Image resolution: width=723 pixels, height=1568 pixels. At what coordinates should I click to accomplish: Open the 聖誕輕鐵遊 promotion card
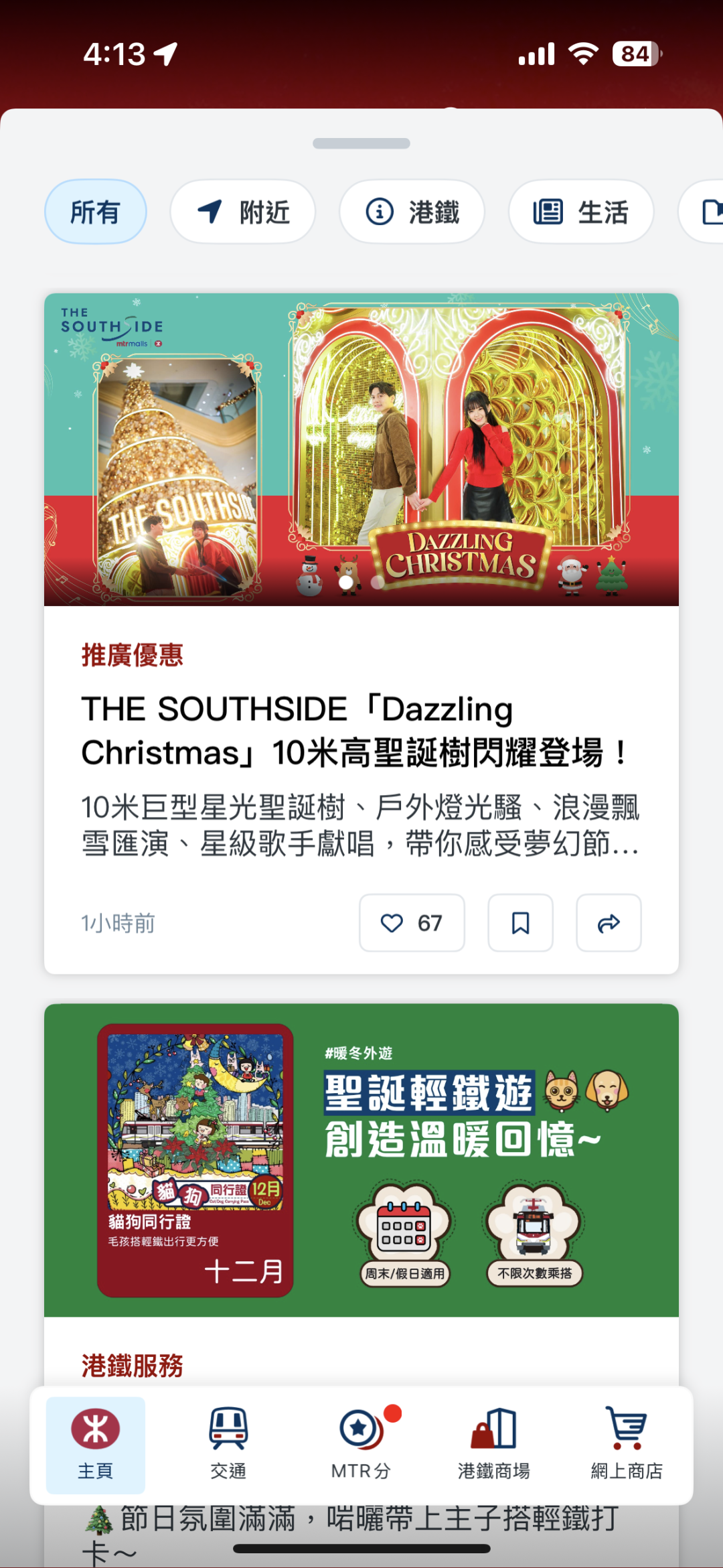361,1160
